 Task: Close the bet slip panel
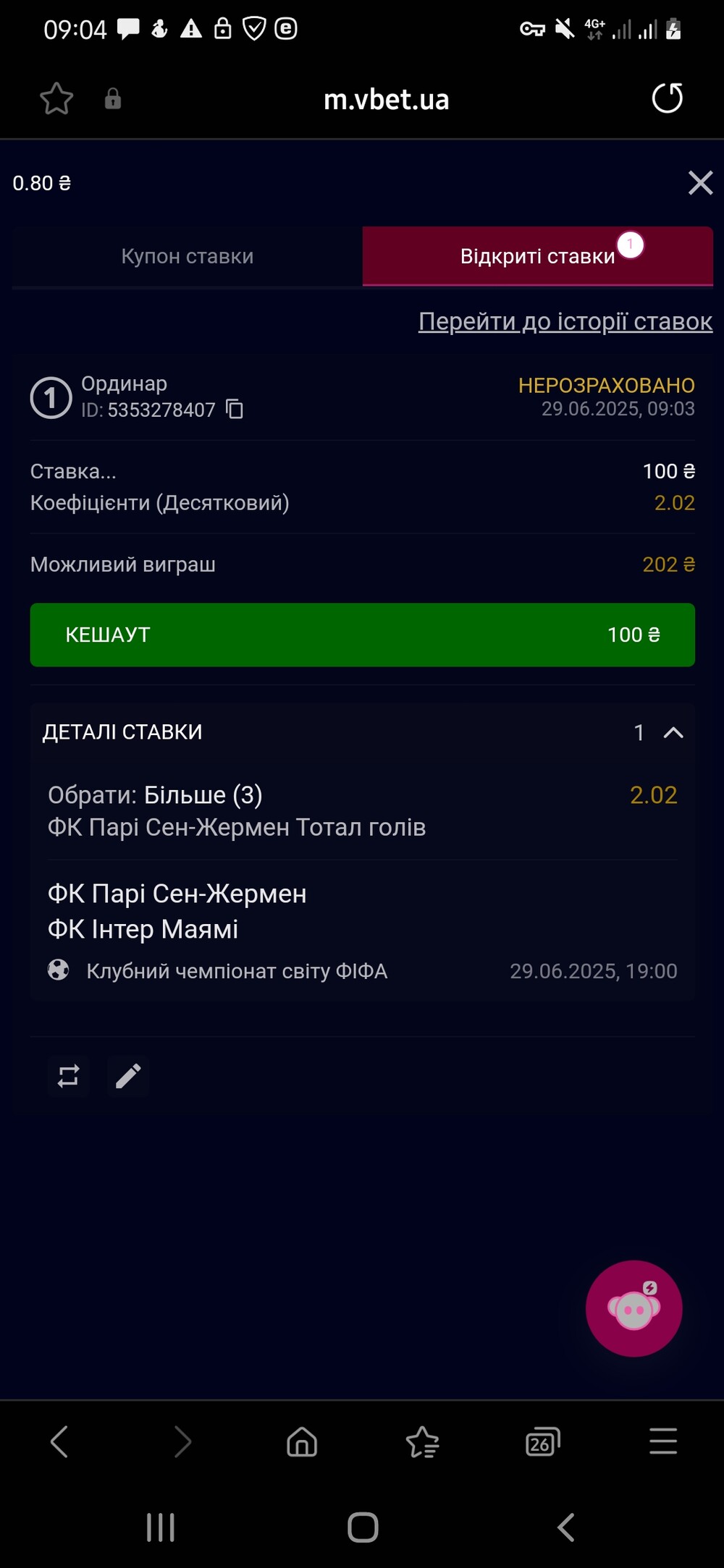pos(700,183)
